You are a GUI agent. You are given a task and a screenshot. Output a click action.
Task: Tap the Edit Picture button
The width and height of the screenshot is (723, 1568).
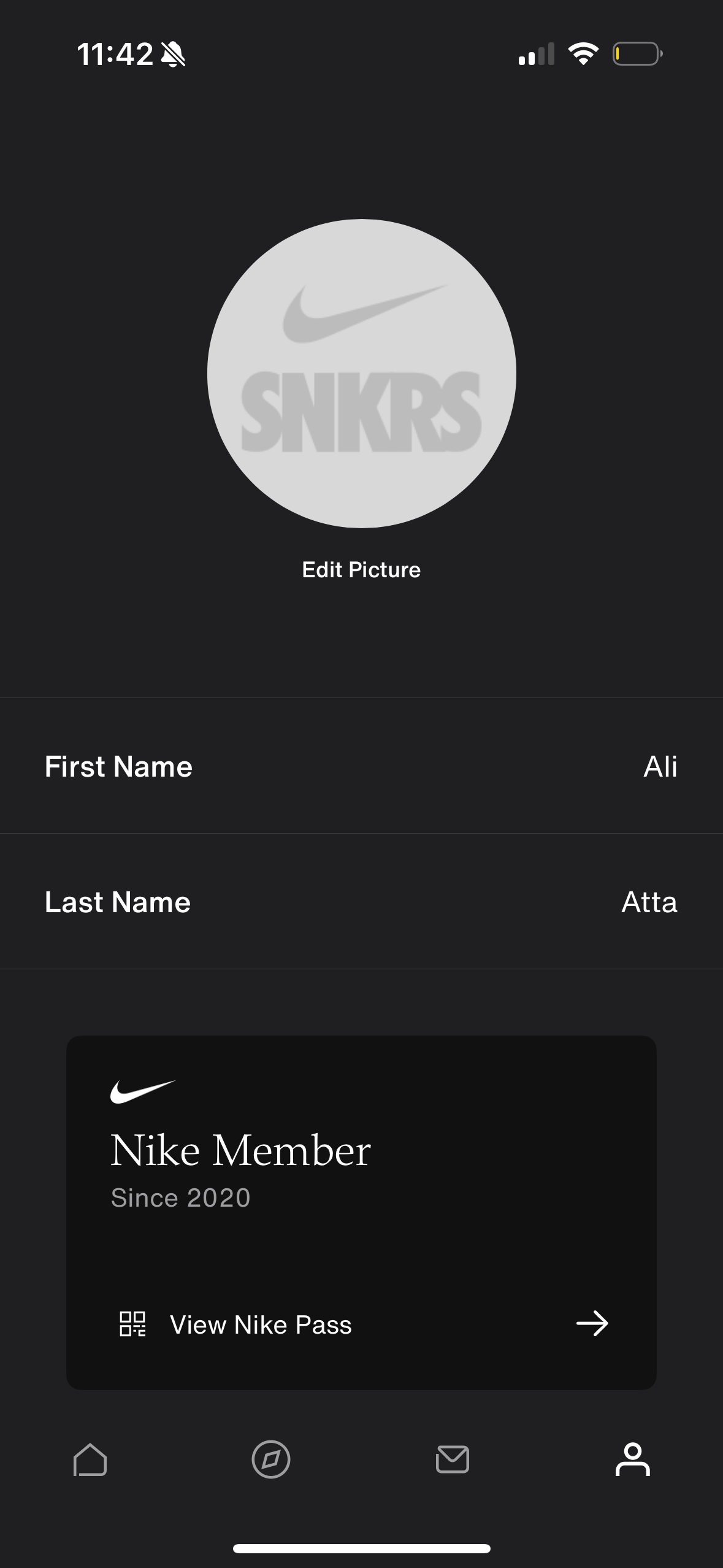point(361,569)
